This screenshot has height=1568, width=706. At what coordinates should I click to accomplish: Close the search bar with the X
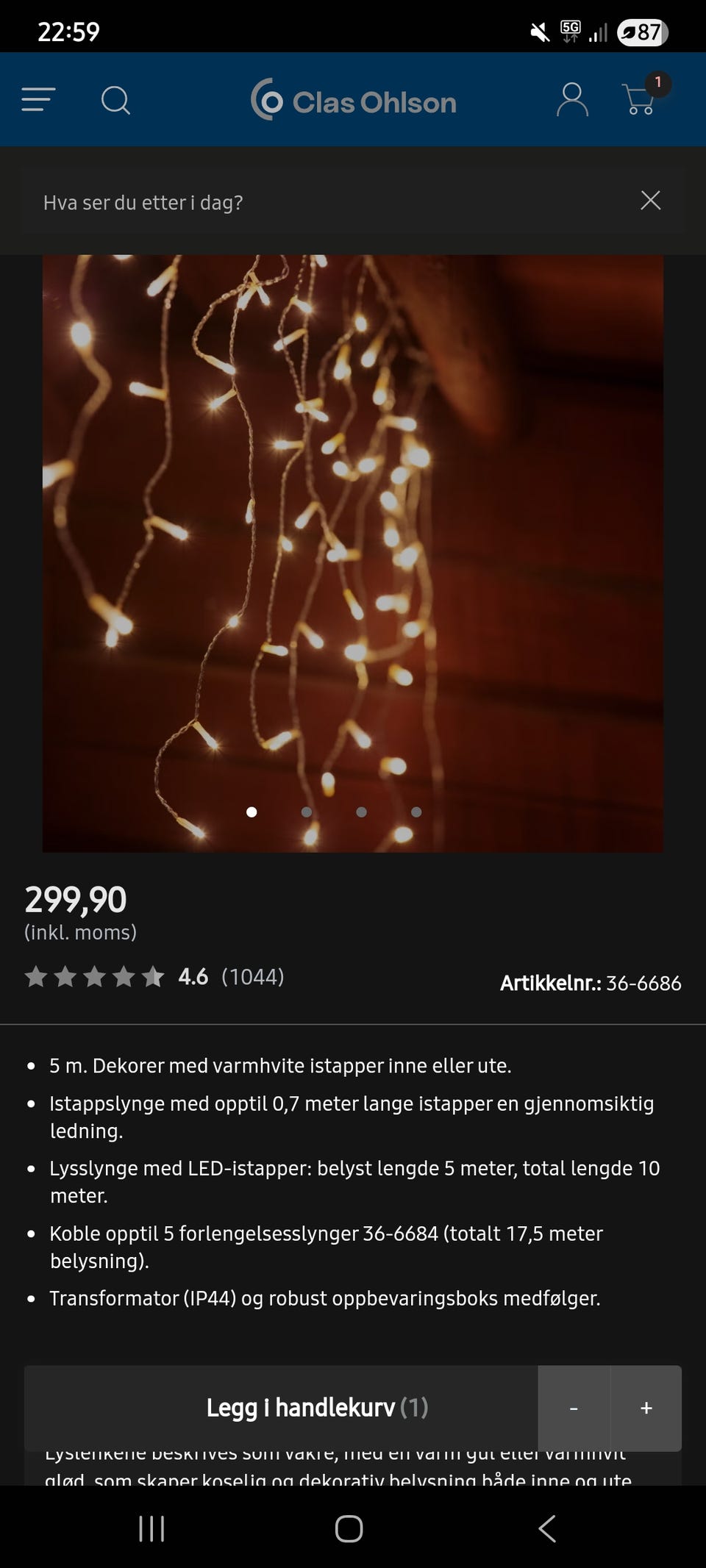pos(650,201)
